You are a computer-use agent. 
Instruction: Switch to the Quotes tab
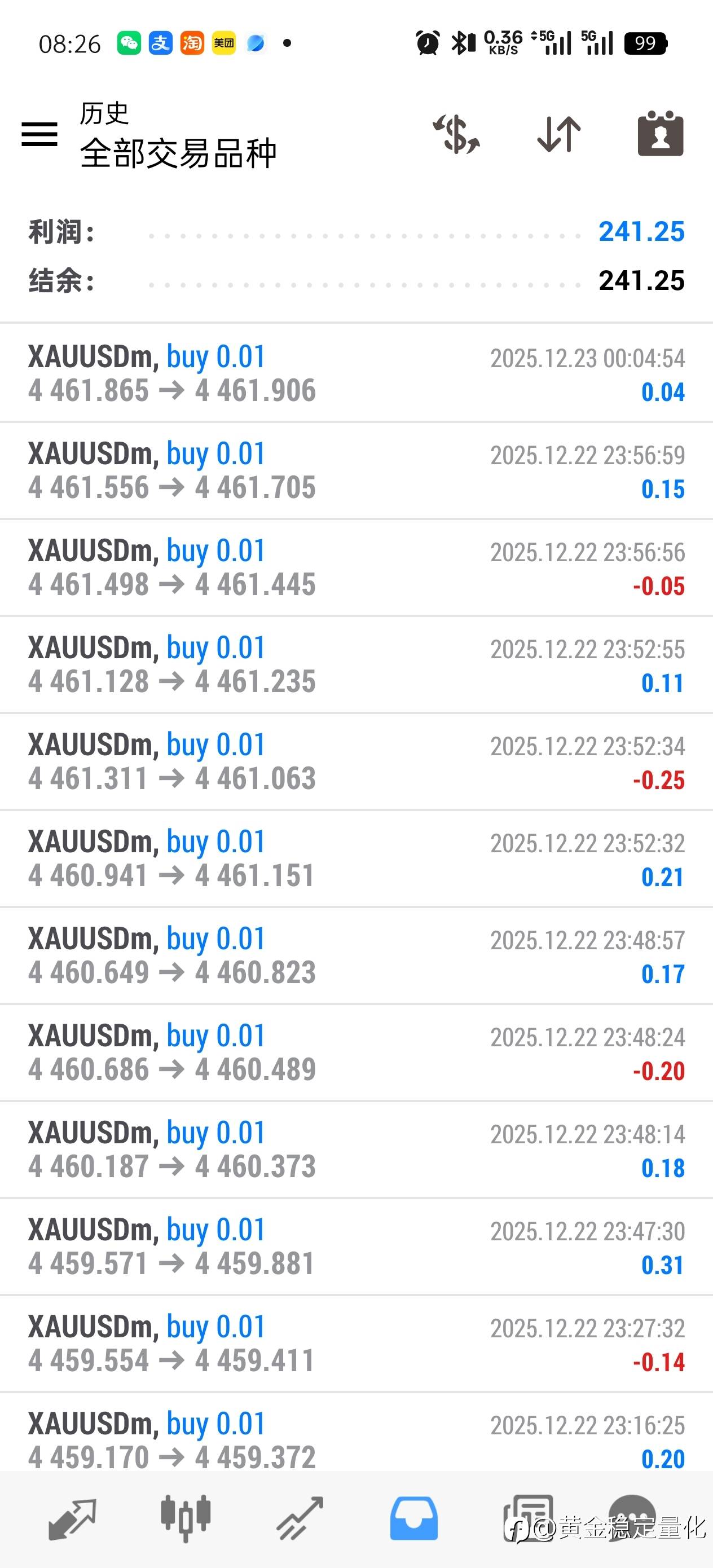click(x=72, y=1519)
